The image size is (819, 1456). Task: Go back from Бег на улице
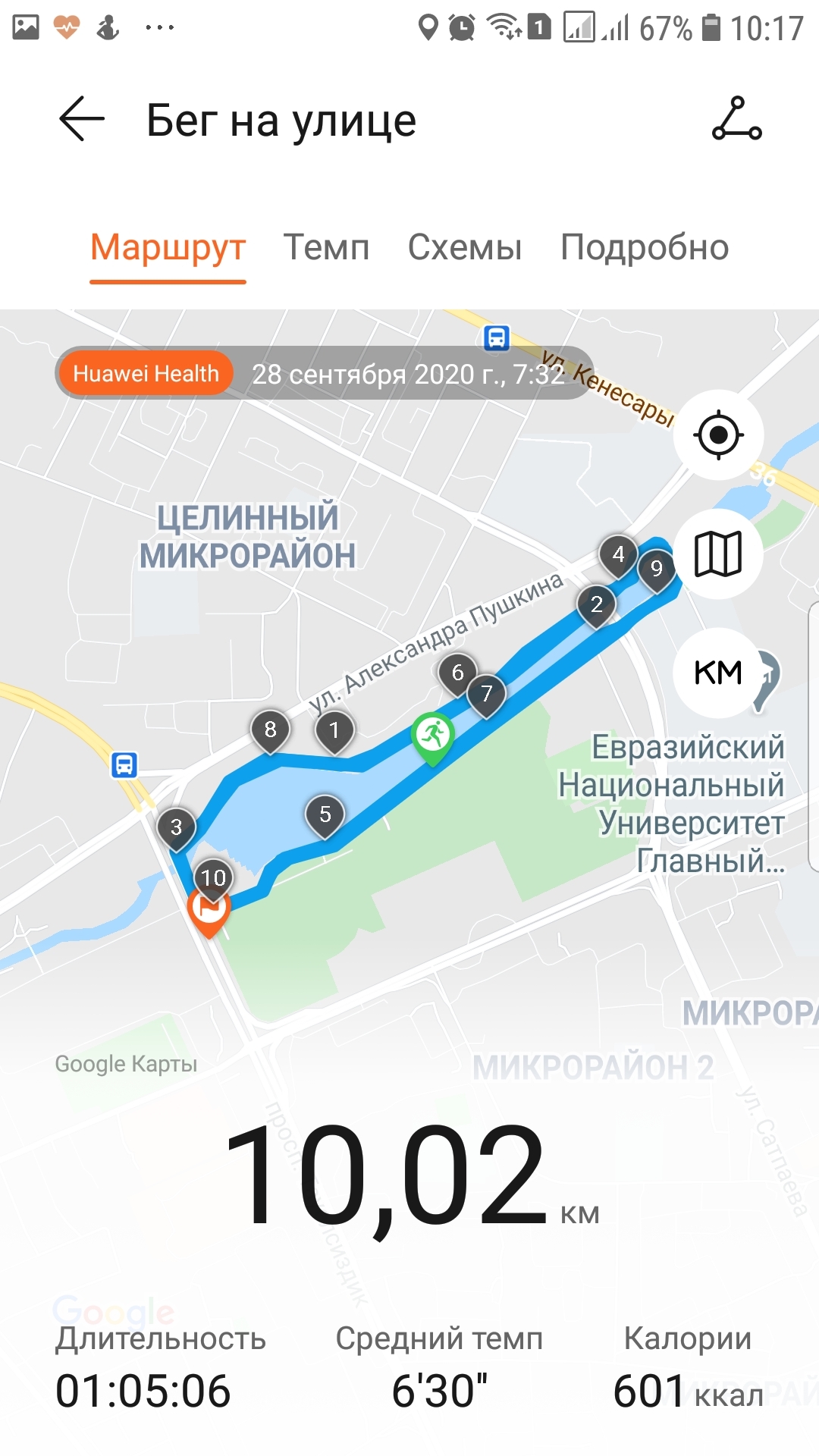[x=81, y=119]
